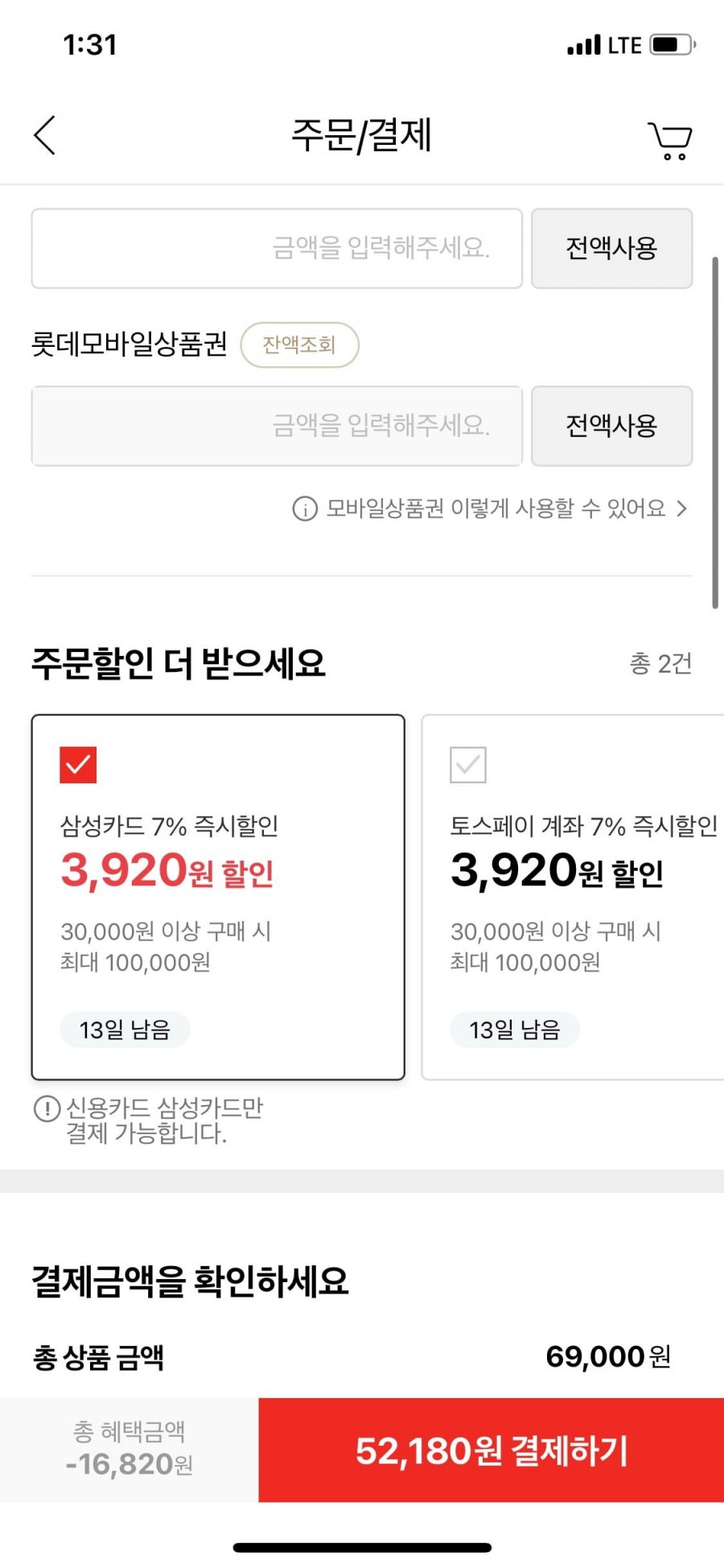Tap 전액사용 beside the top amount field
The height and width of the screenshot is (1568, 724).
coord(611,248)
